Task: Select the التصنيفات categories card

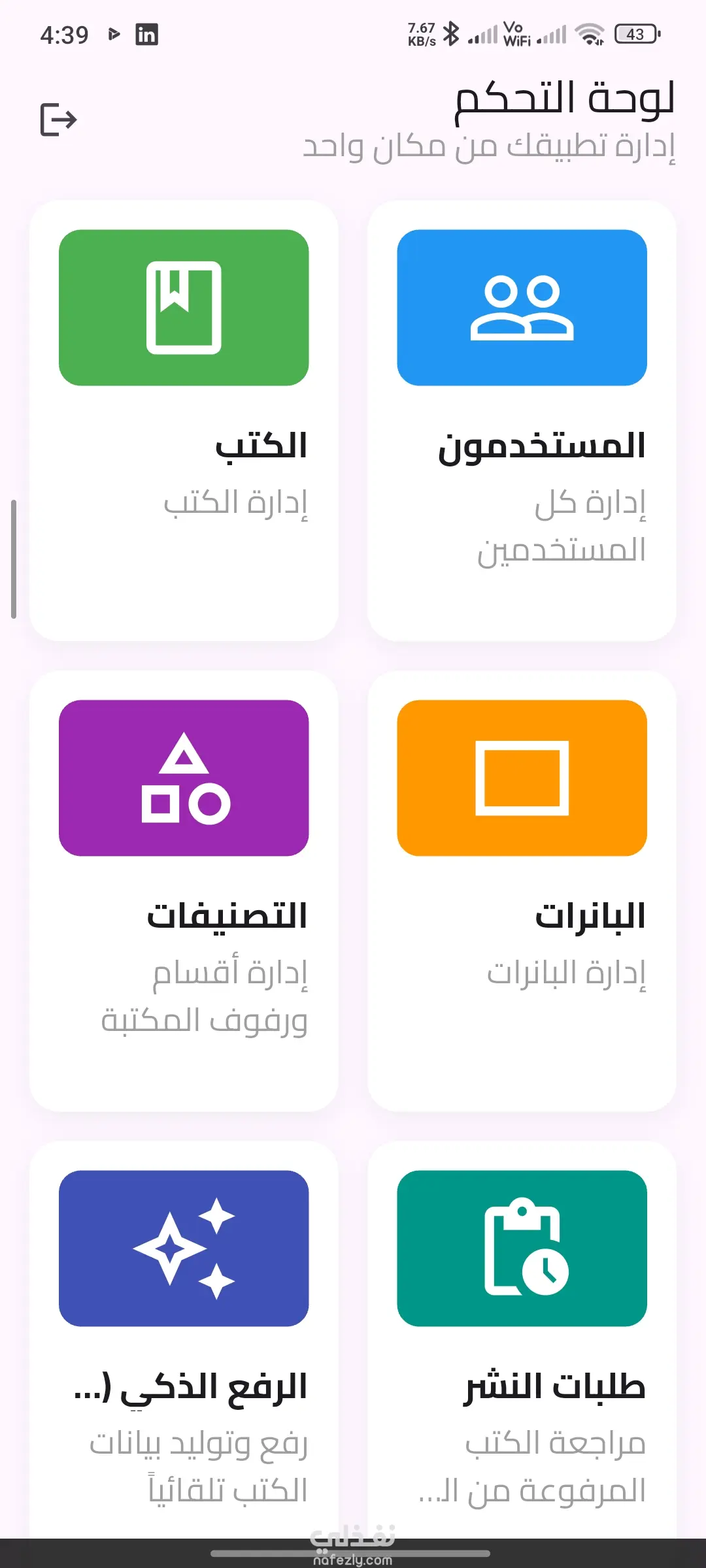Action: coord(184,890)
